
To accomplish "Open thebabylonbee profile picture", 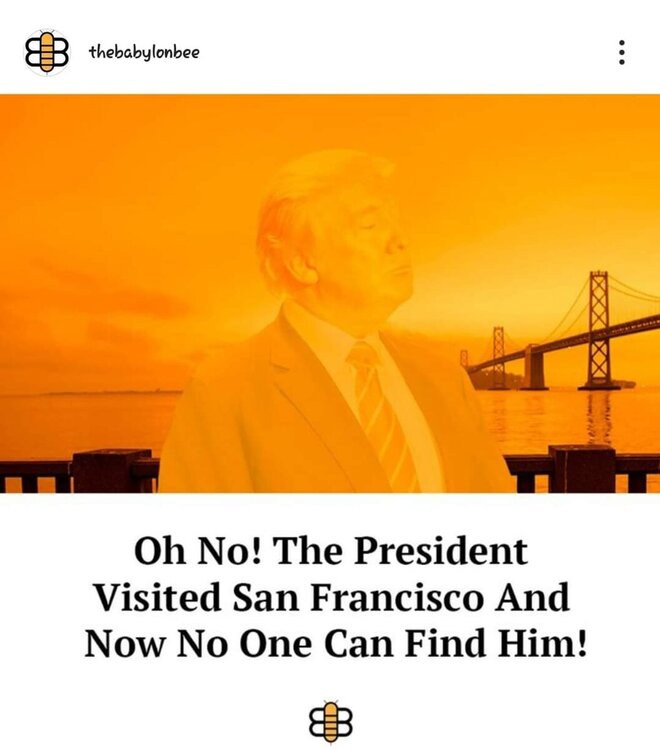I will (46, 52).
